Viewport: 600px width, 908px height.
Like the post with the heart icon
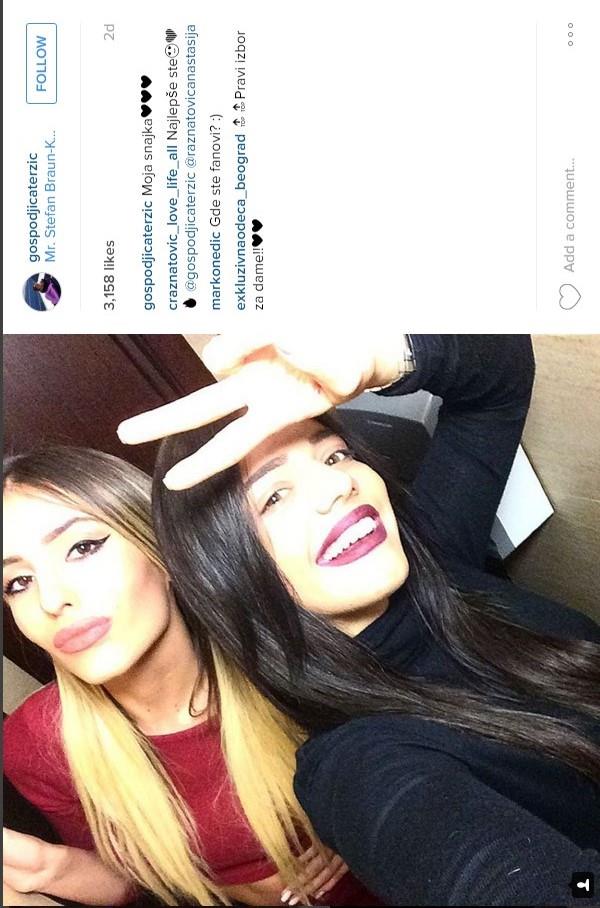pos(569,296)
